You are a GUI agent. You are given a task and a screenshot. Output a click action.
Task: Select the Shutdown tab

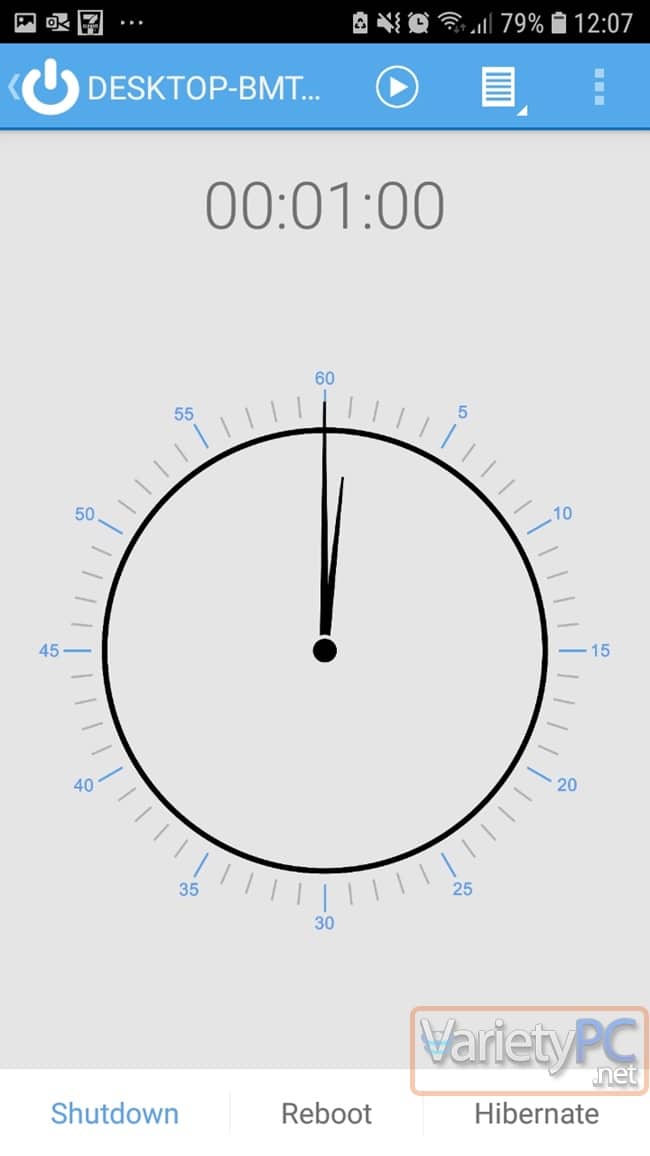[114, 1113]
